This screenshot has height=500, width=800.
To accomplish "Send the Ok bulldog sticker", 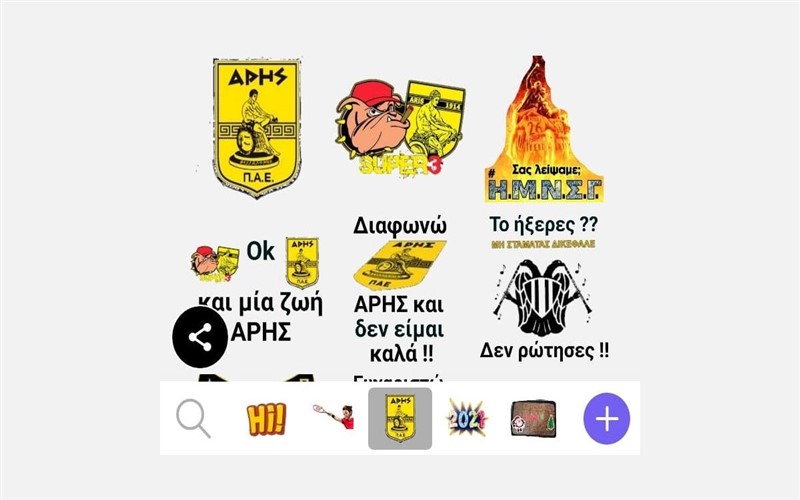I will [x=257, y=290].
